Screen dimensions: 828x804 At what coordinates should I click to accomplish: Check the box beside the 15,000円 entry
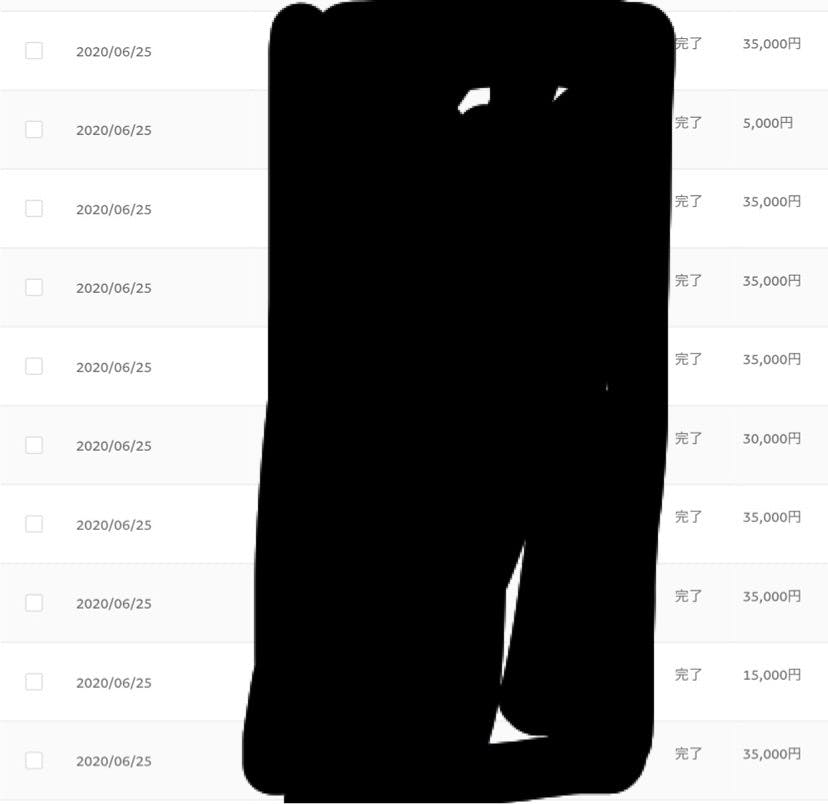pos(34,682)
